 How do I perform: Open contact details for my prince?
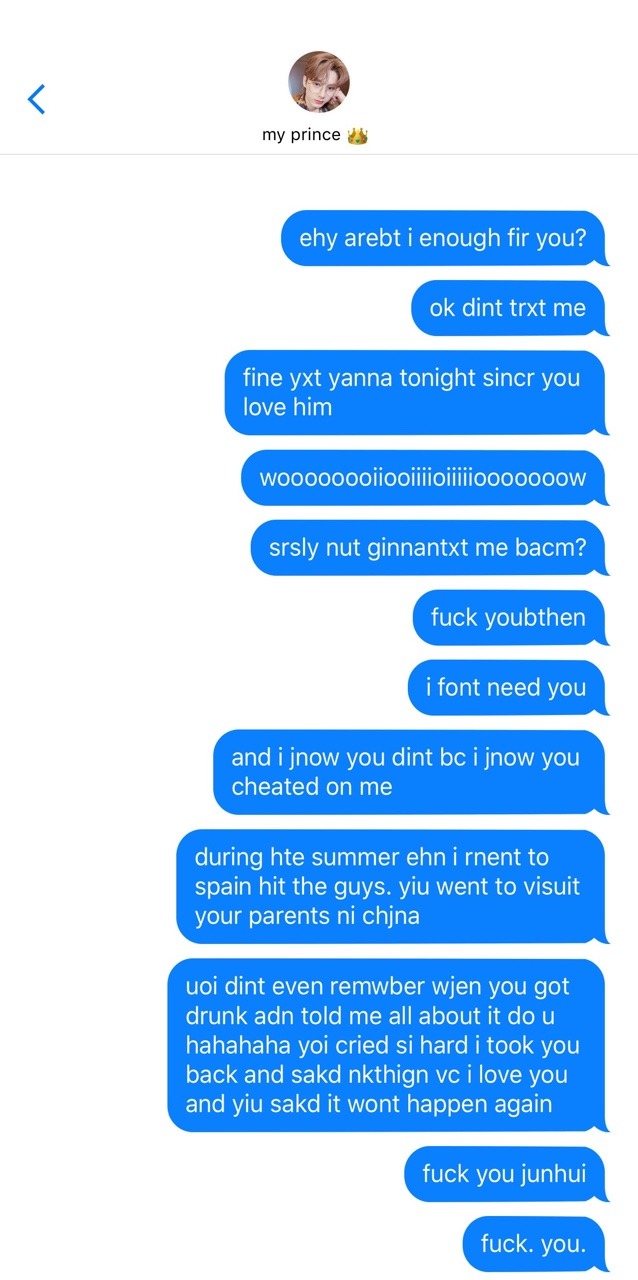point(318,84)
